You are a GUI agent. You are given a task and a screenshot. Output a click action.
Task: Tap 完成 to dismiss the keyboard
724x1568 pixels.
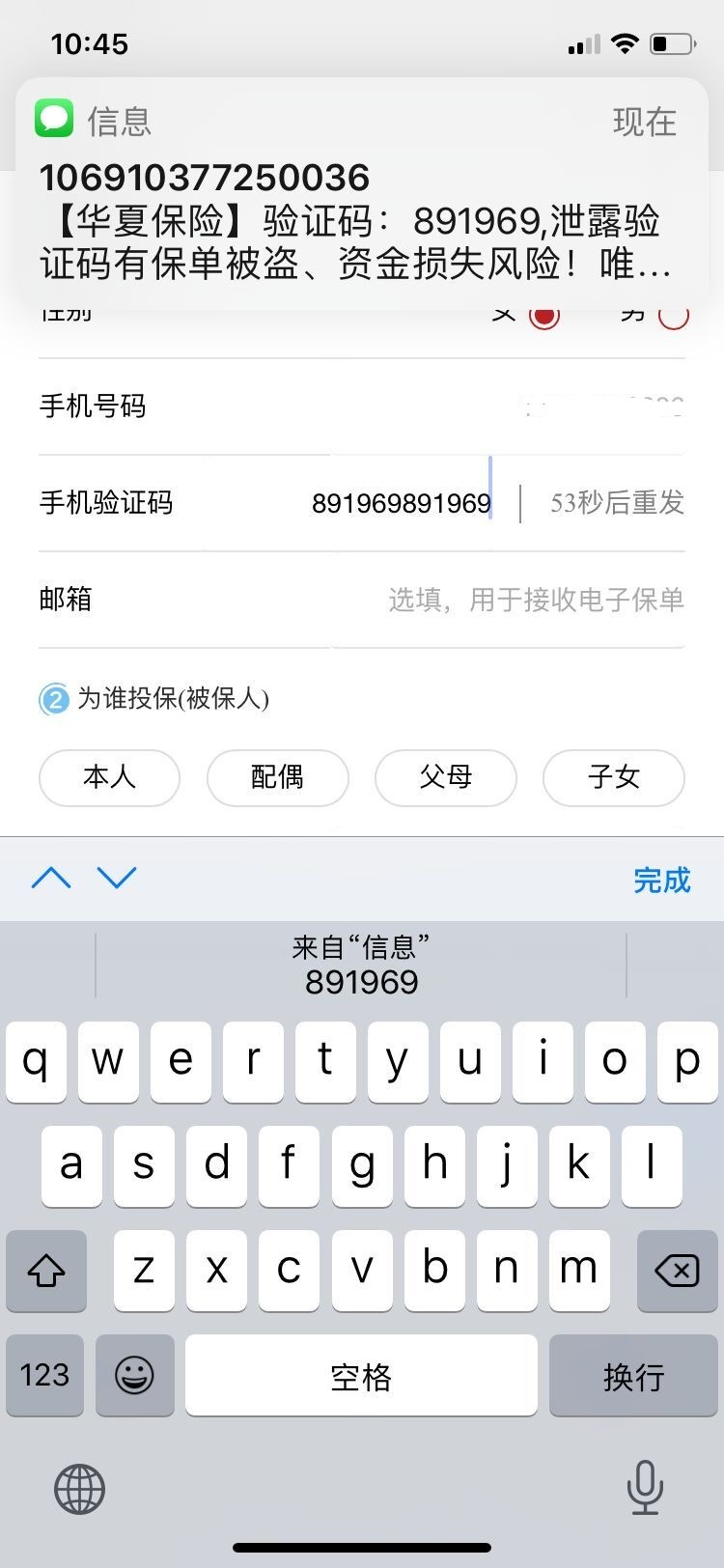pos(661,880)
